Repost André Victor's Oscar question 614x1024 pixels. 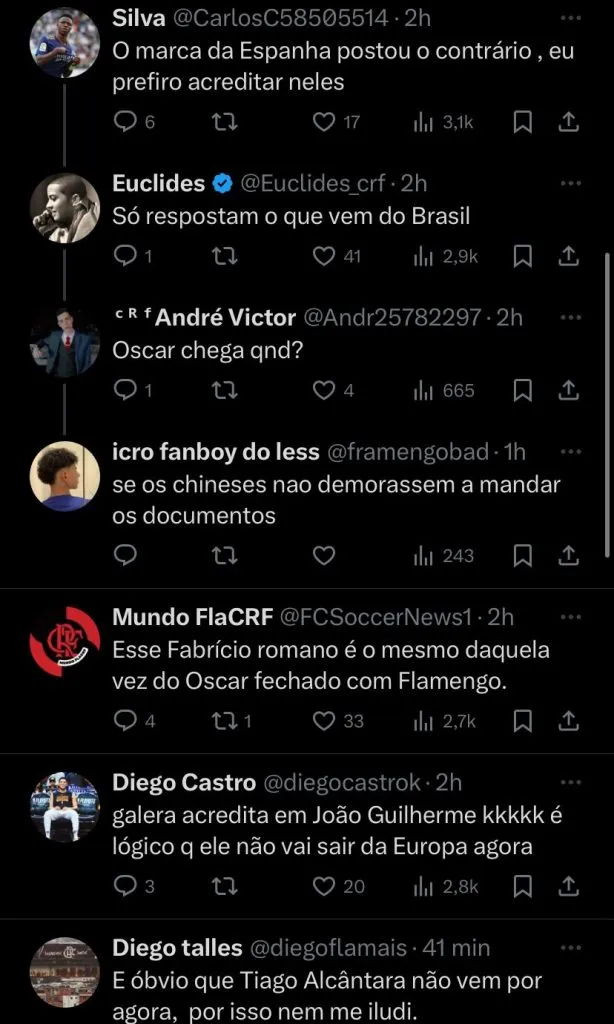(225, 390)
